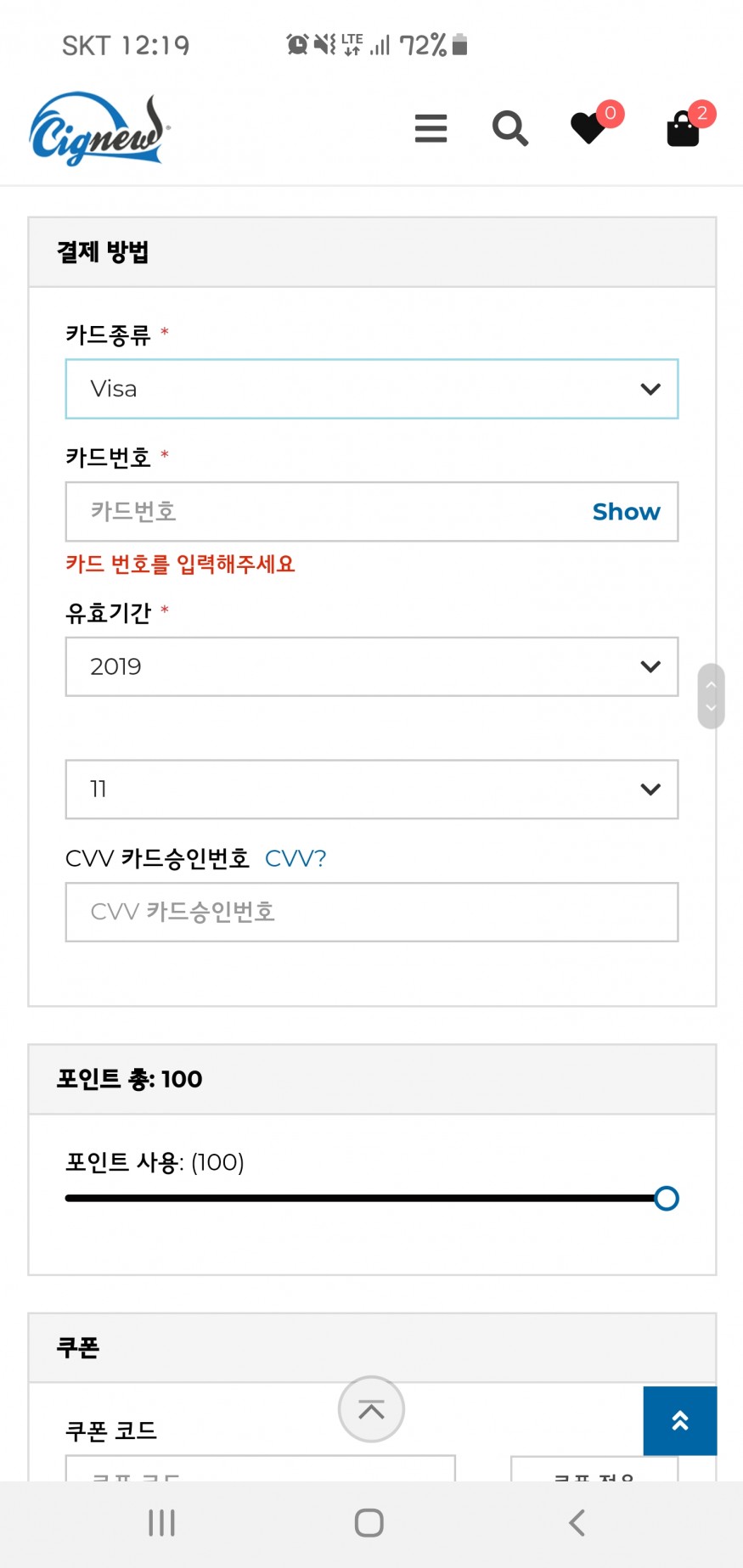Open the CVV? help link
Viewport: 743px width, 1568px height.
tap(296, 858)
